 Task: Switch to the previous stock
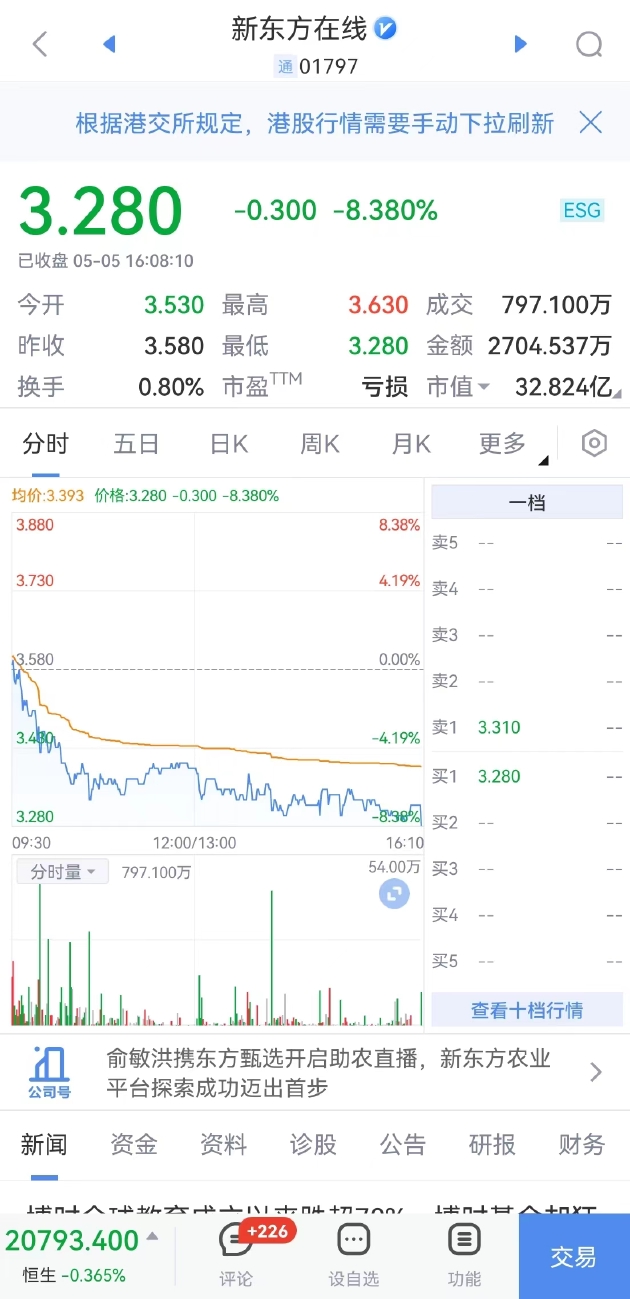(110, 44)
